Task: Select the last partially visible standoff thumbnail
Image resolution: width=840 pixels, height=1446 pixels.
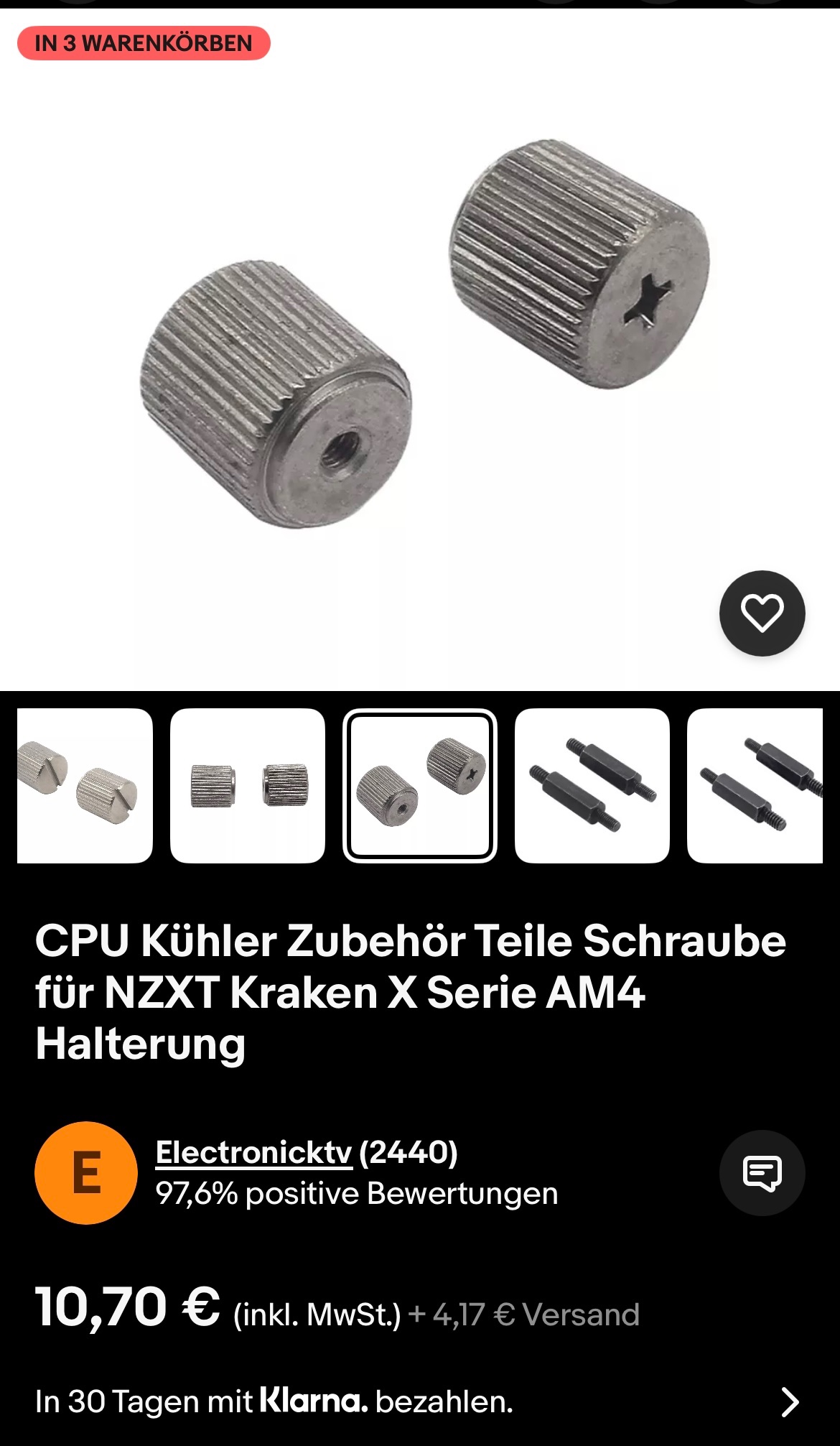Action: pyautogui.click(x=755, y=785)
